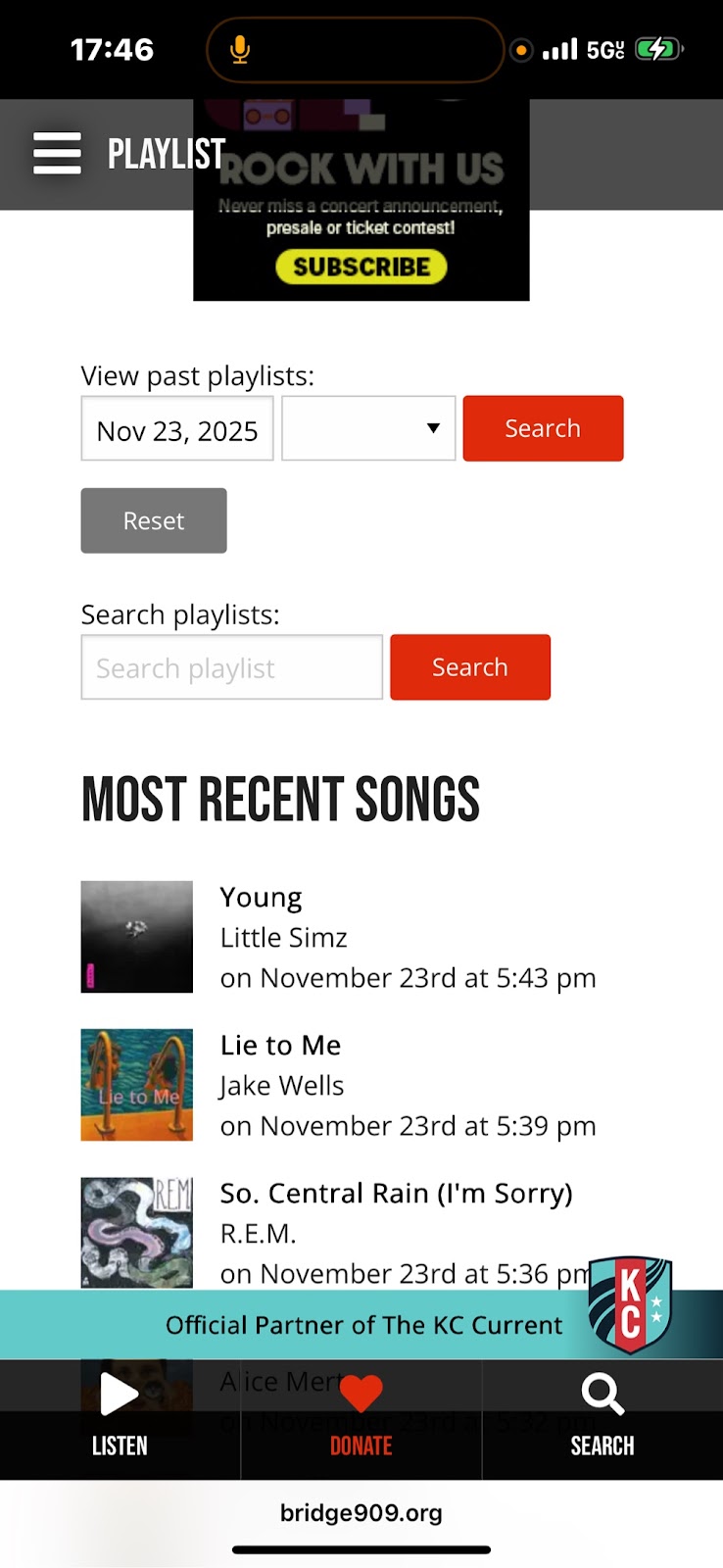Expand the time dropdown next to the date
Viewport: 723px width, 1568px height.
pyautogui.click(x=368, y=428)
